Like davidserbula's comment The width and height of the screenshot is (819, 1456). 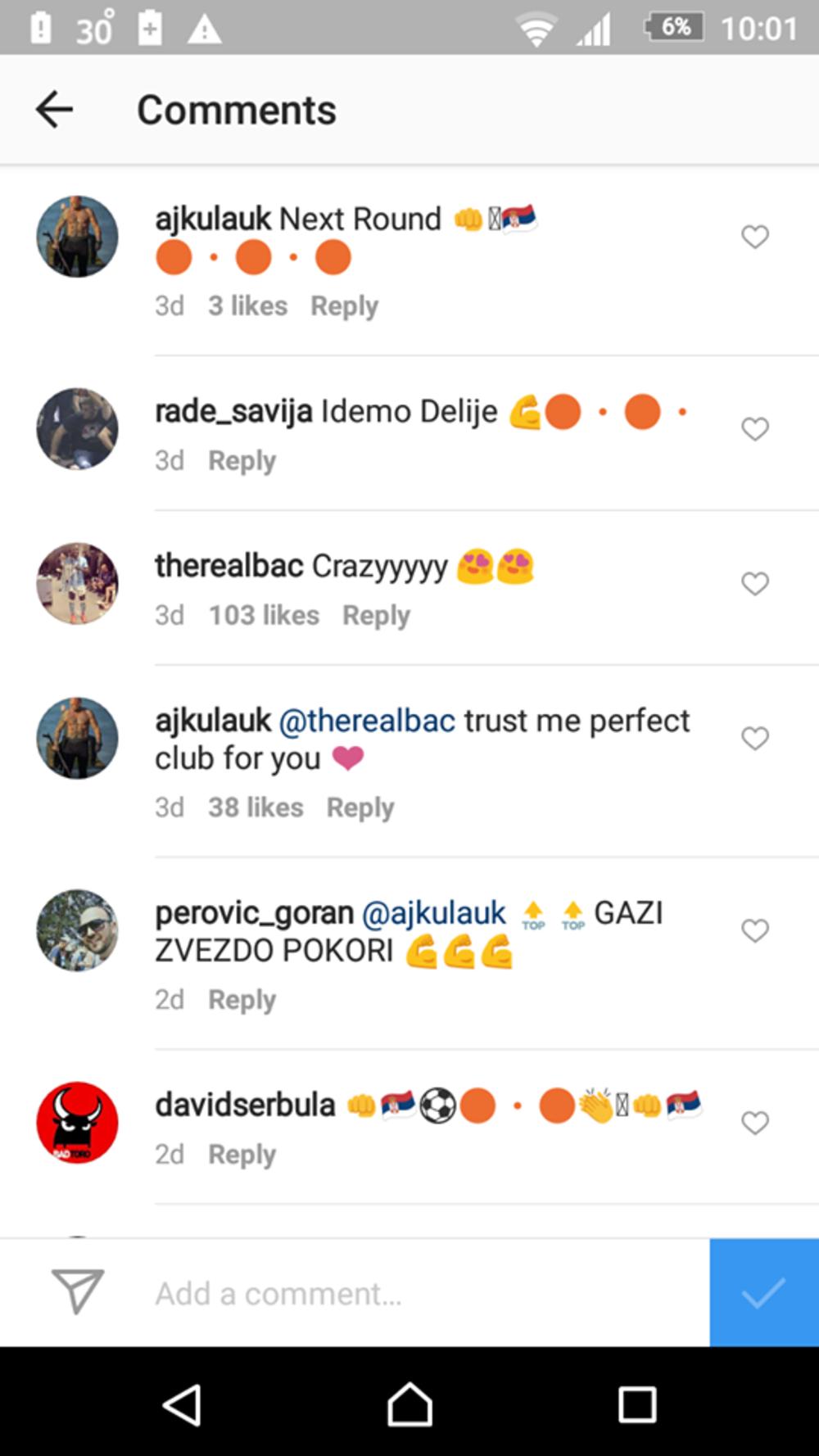click(x=754, y=1123)
